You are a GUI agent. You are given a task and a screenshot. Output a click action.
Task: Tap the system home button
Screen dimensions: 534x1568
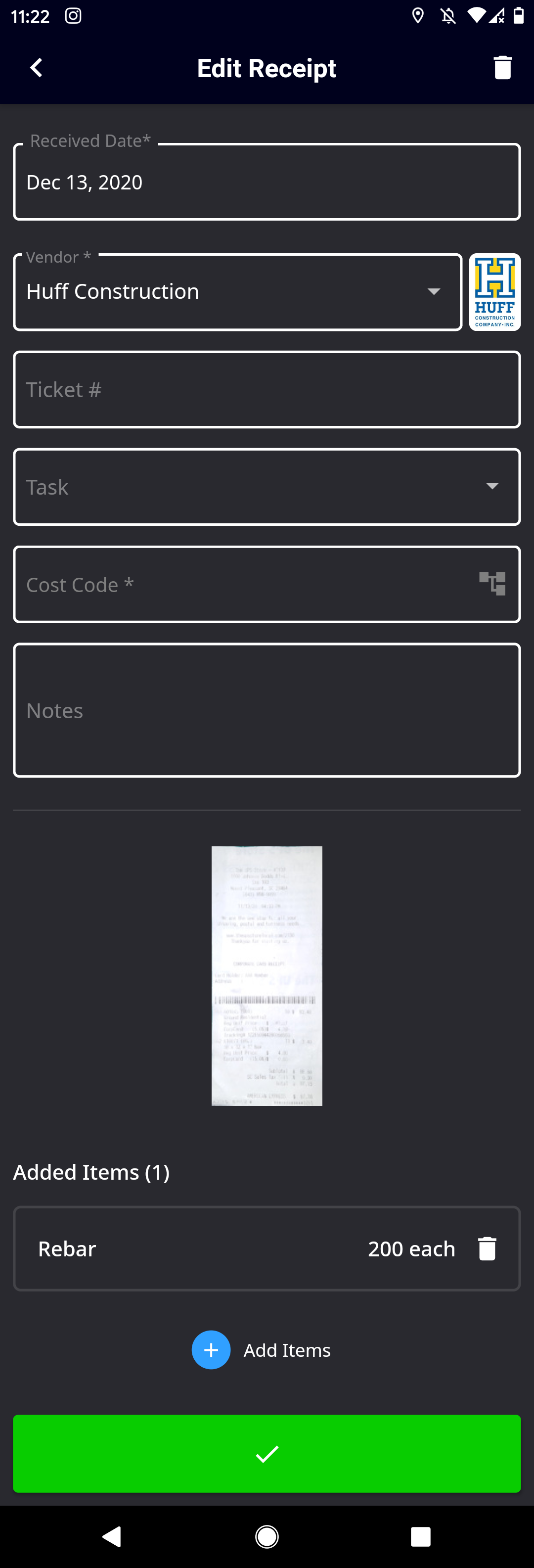point(267,1536)
